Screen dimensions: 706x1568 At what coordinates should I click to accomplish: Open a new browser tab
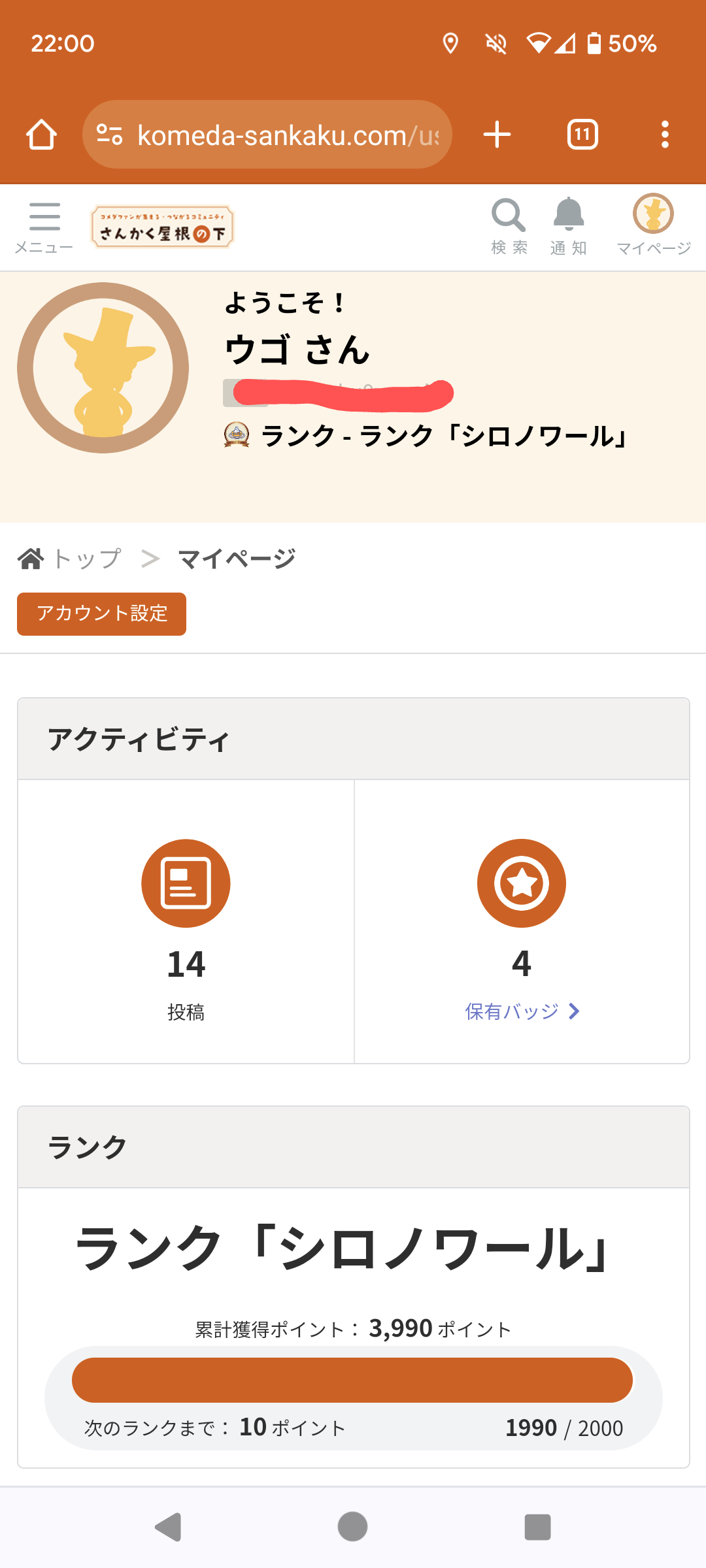[x=497, y=135]
